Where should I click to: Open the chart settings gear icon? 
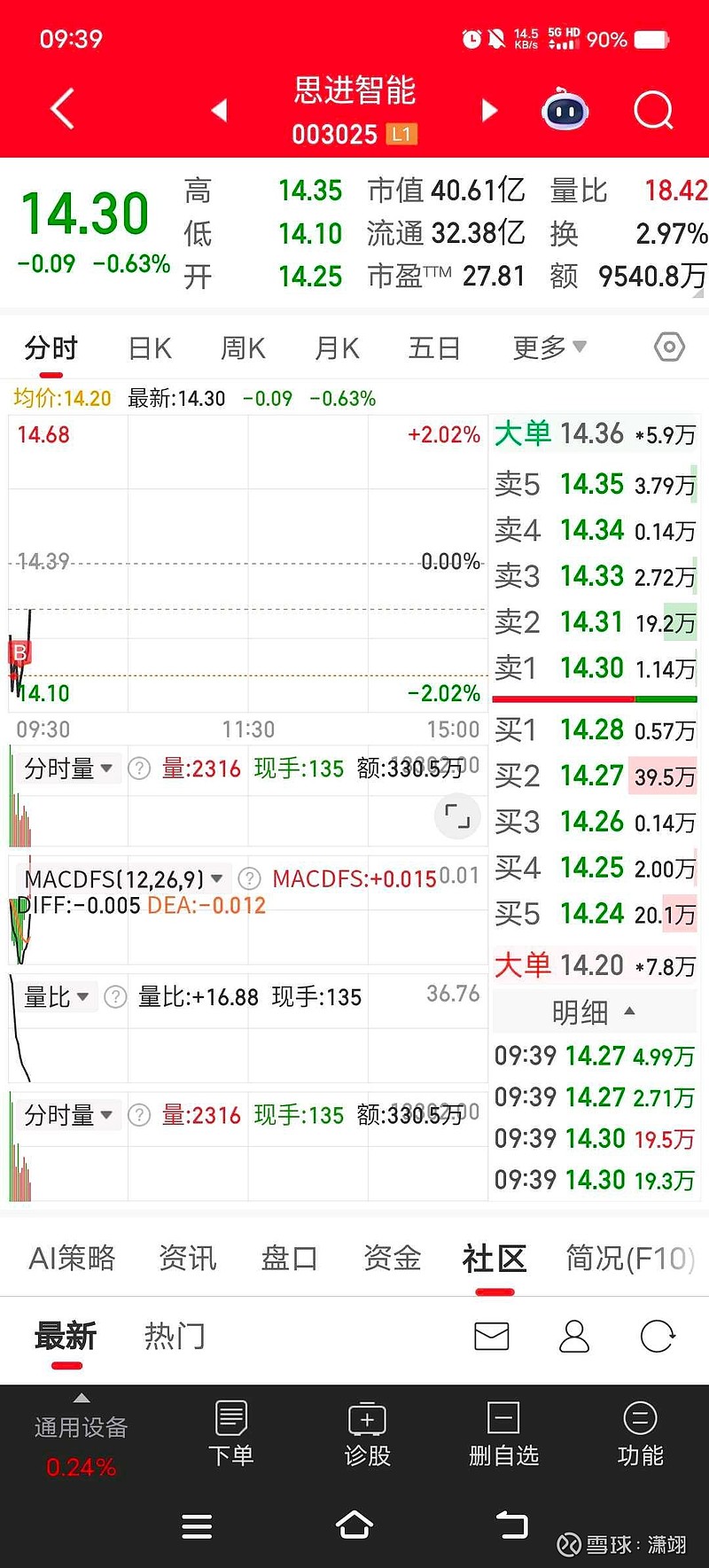(669, 347)
